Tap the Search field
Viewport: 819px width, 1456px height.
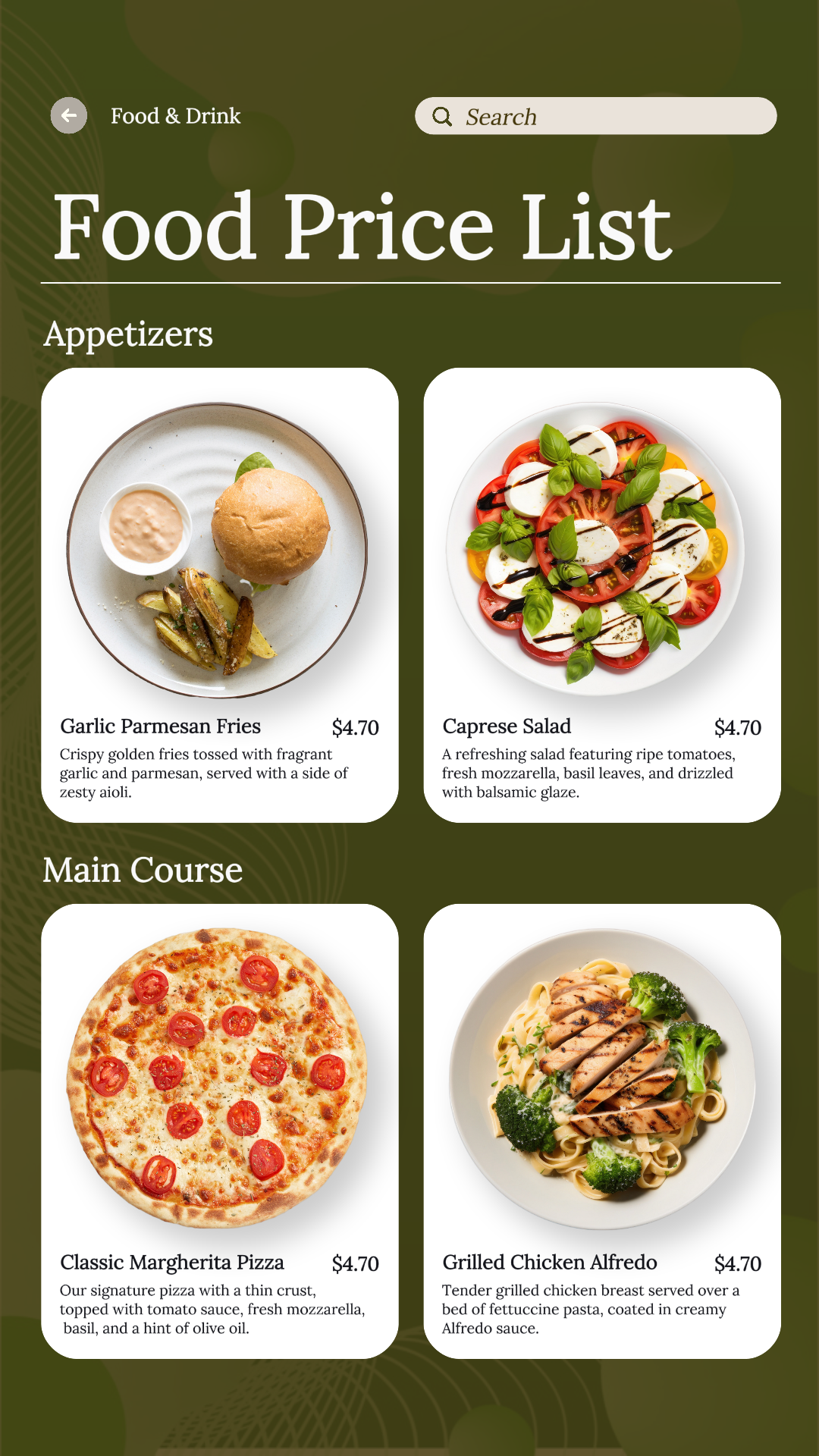pos(595,116)
